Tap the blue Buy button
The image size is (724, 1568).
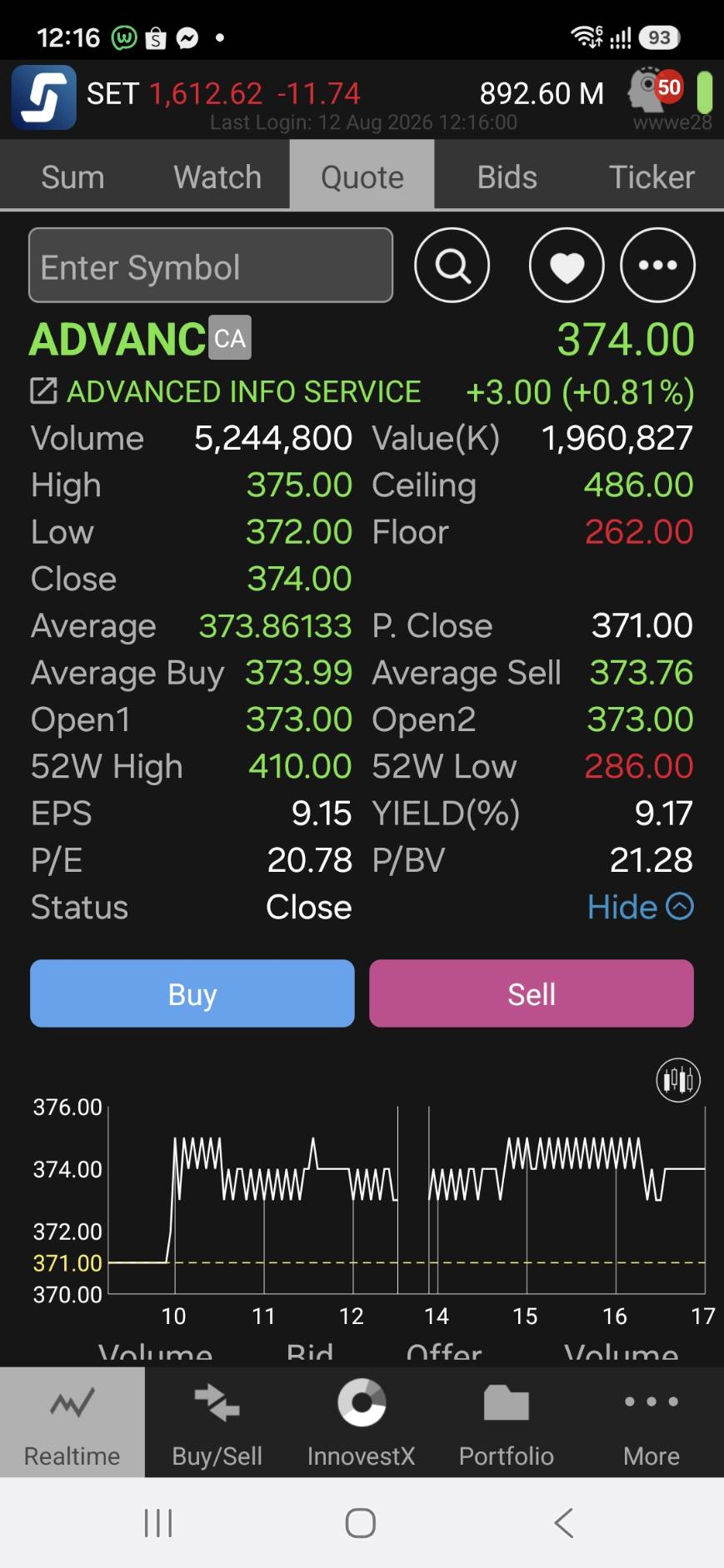(192, 993)
